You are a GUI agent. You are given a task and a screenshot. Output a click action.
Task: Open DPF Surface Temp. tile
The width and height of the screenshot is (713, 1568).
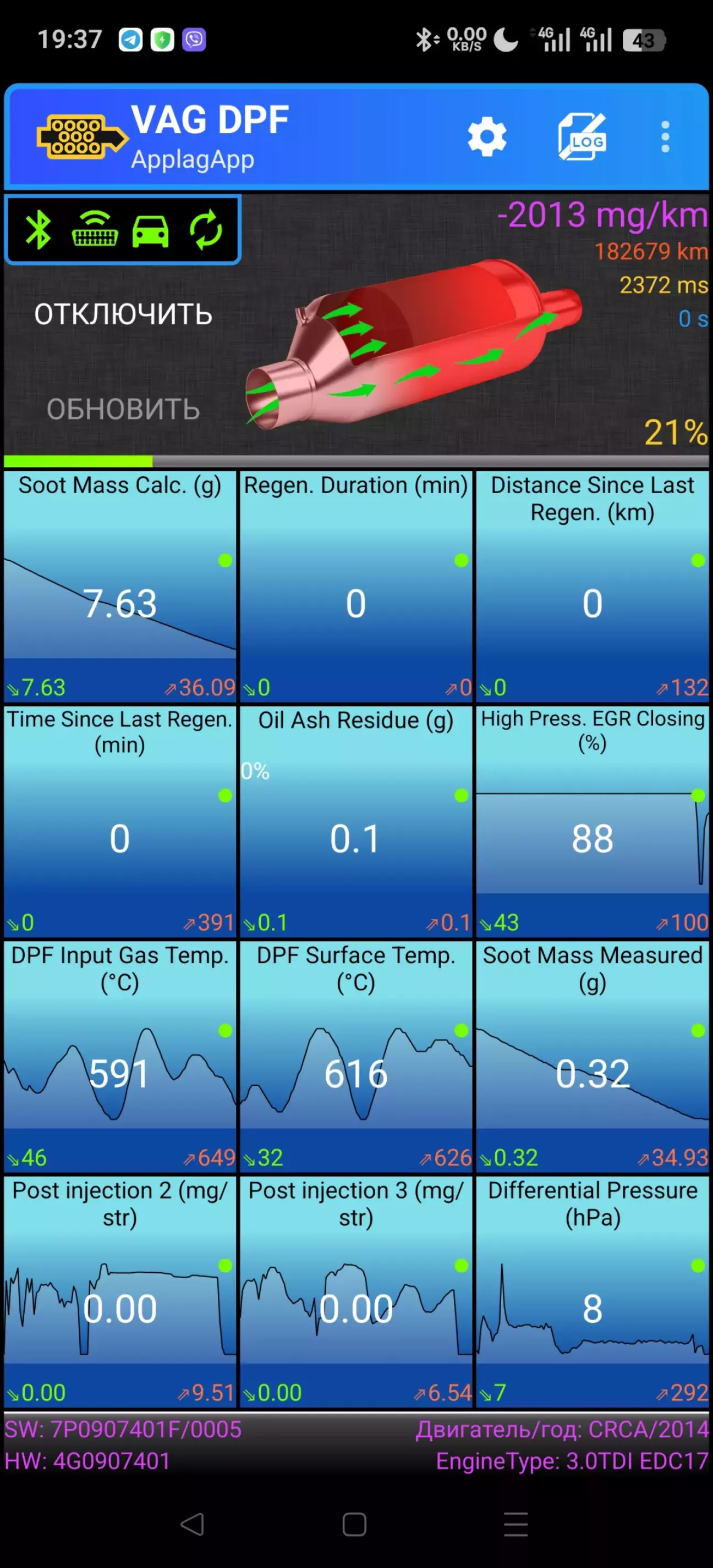356,1057
